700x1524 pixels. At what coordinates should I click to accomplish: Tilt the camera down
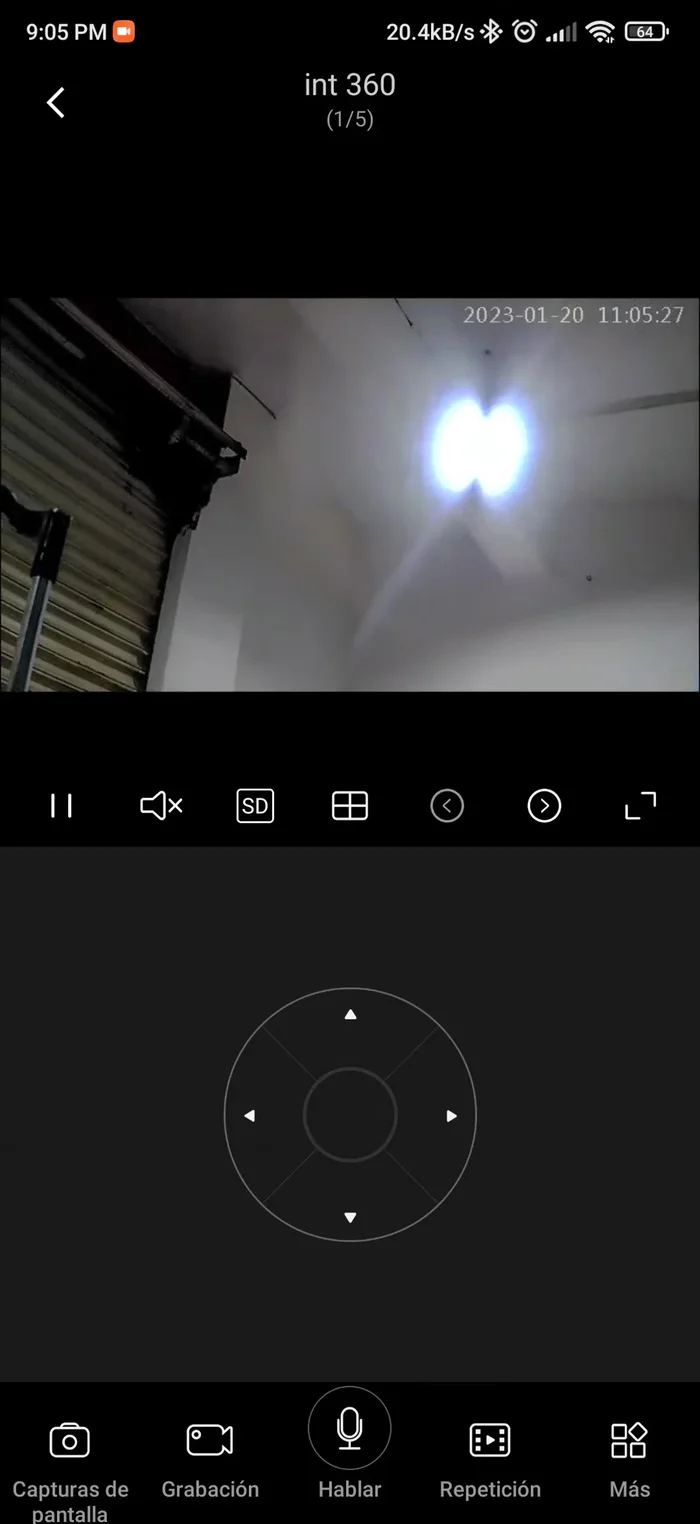(x=350, y=1217)
